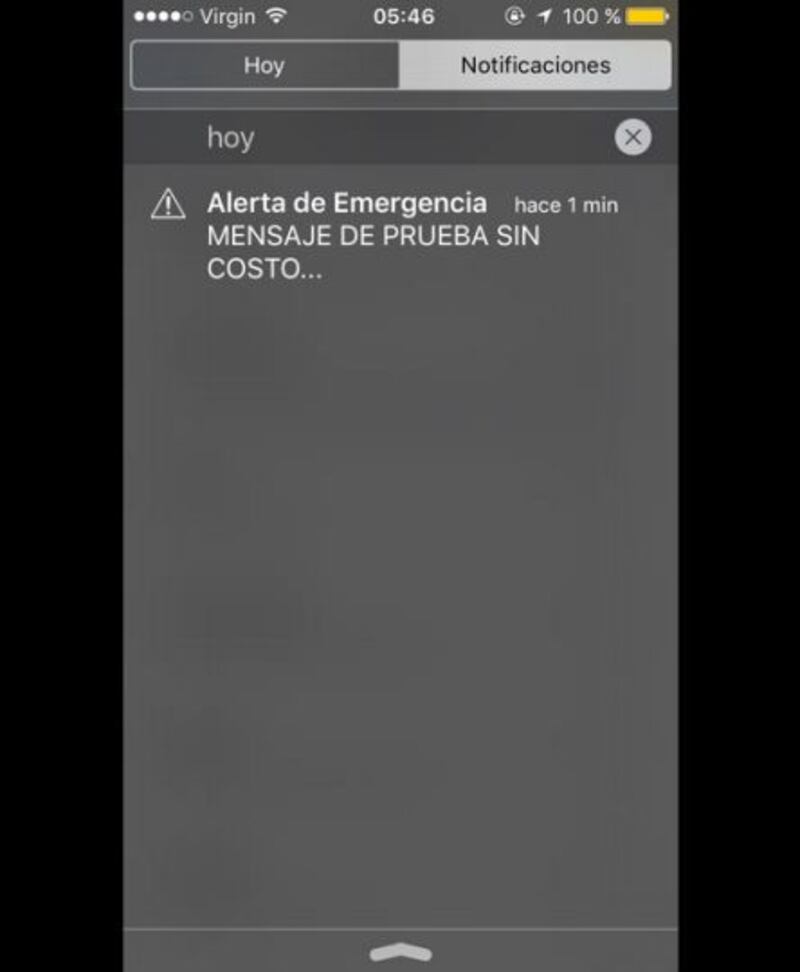Select the Notificaciones tab
Screen dimensions: 800x972
(535, 66)
